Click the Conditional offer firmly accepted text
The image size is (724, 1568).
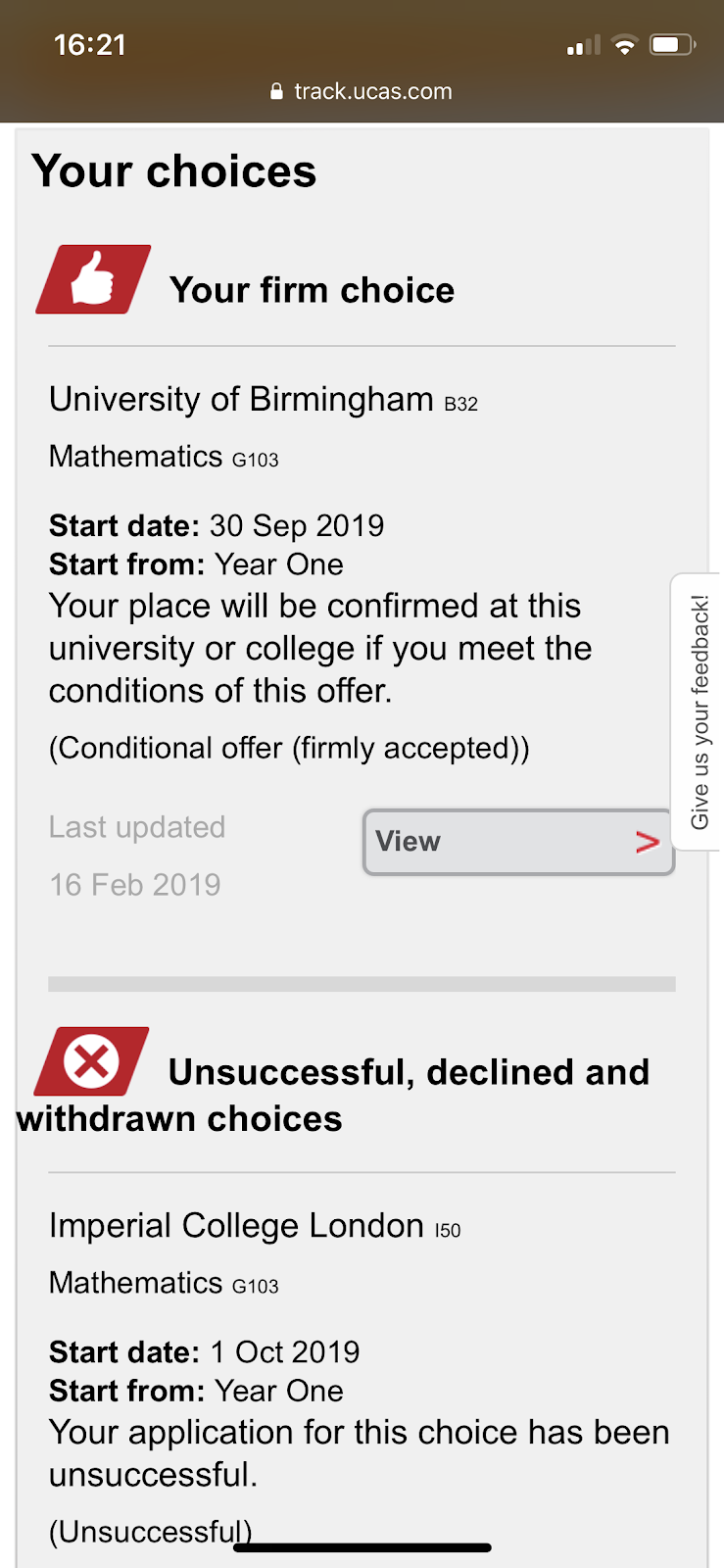point(289,747)
